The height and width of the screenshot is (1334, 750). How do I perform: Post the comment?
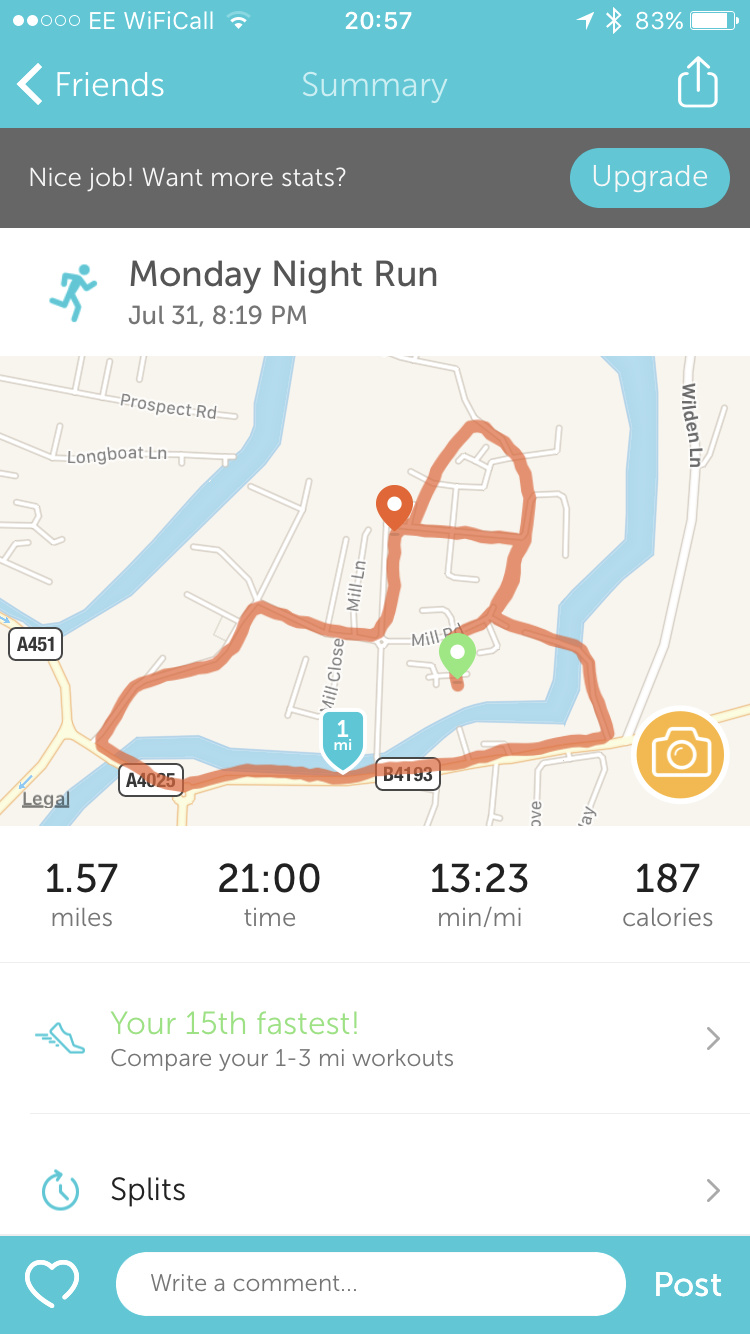pos(687,1285)
